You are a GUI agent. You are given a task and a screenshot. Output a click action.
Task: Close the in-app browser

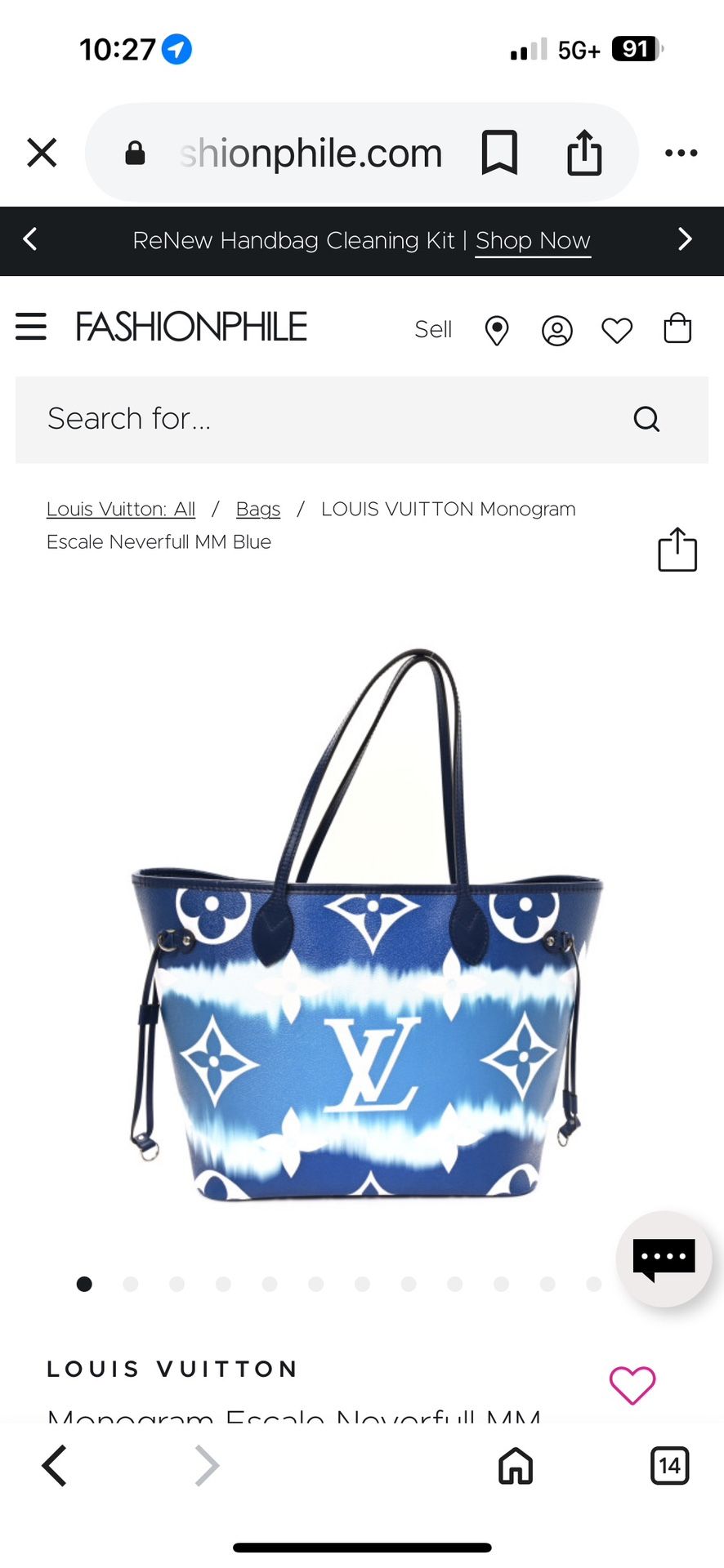[42, 153]
